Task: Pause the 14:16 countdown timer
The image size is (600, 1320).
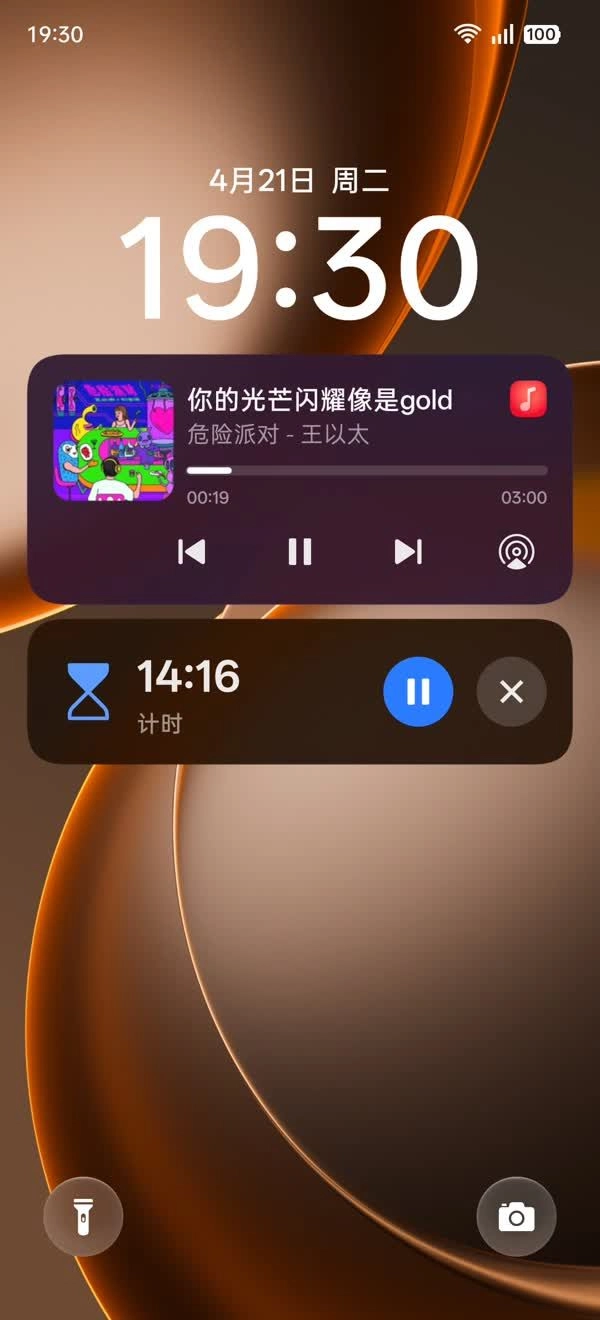Action: (418, 691)
